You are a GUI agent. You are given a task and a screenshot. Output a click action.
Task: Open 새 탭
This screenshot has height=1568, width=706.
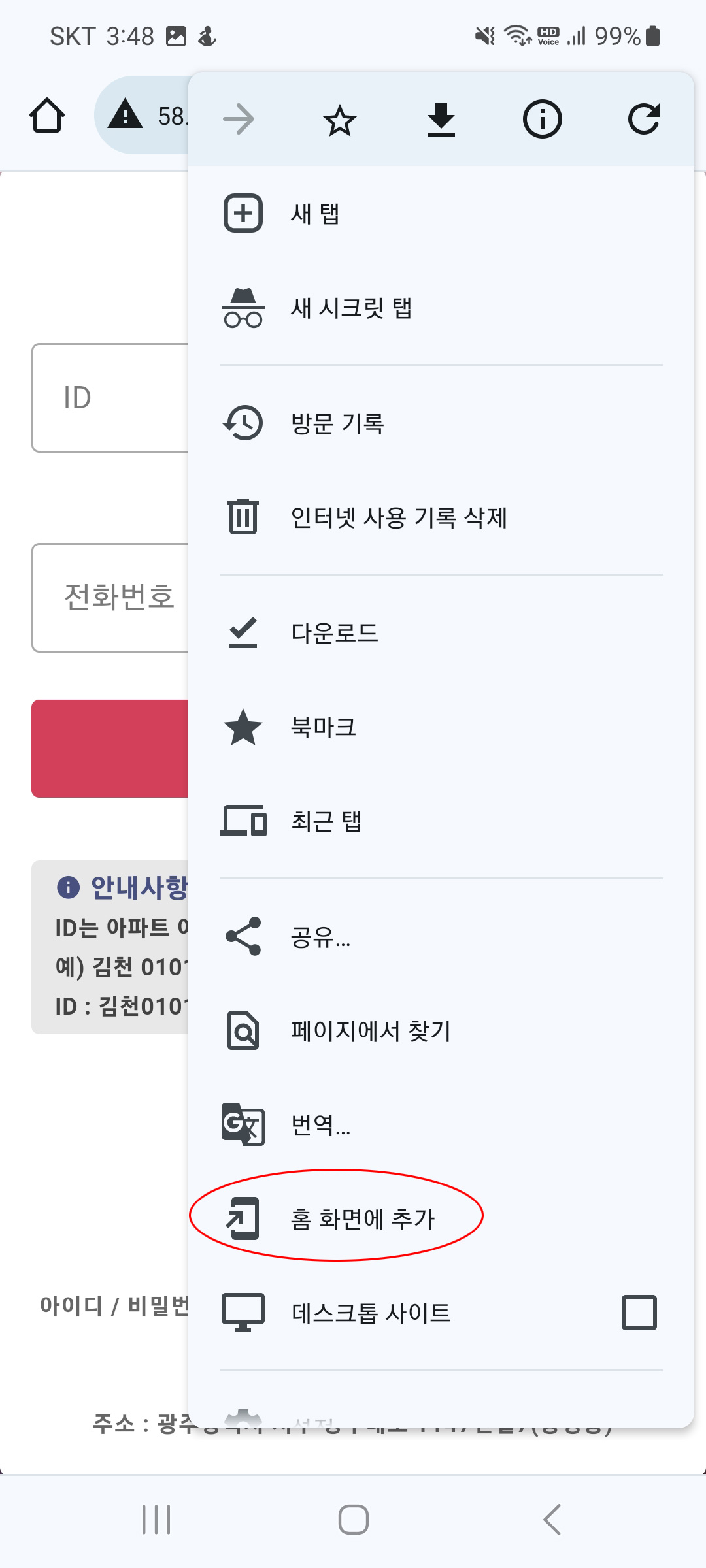pos(441,214)
